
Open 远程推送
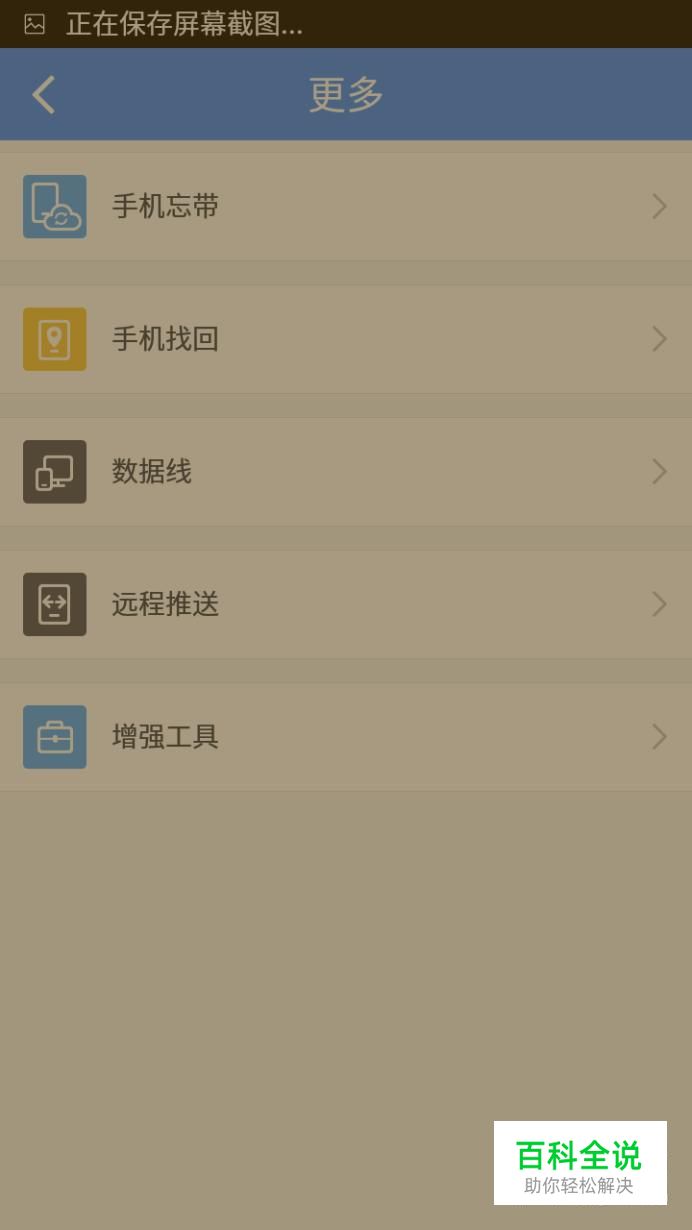(x=346, y=604)
